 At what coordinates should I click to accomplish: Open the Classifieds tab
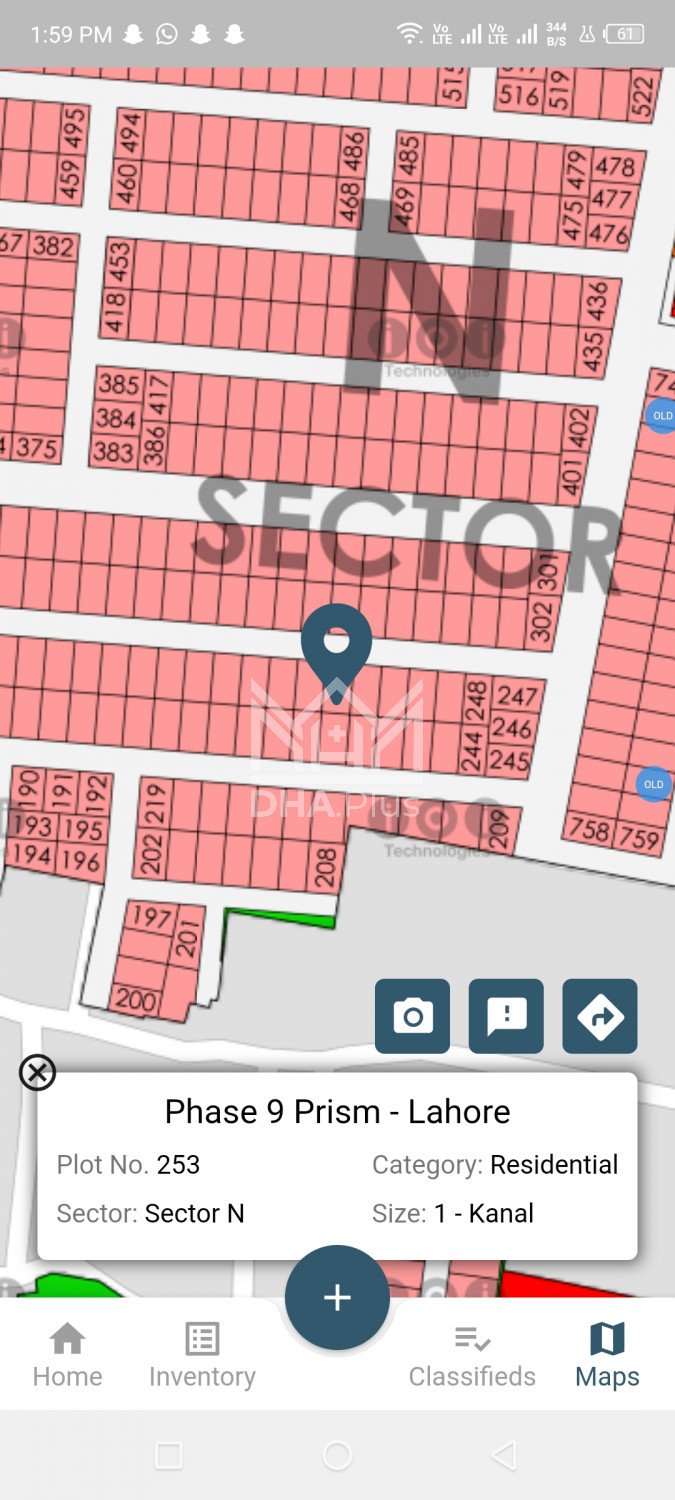472,1355
